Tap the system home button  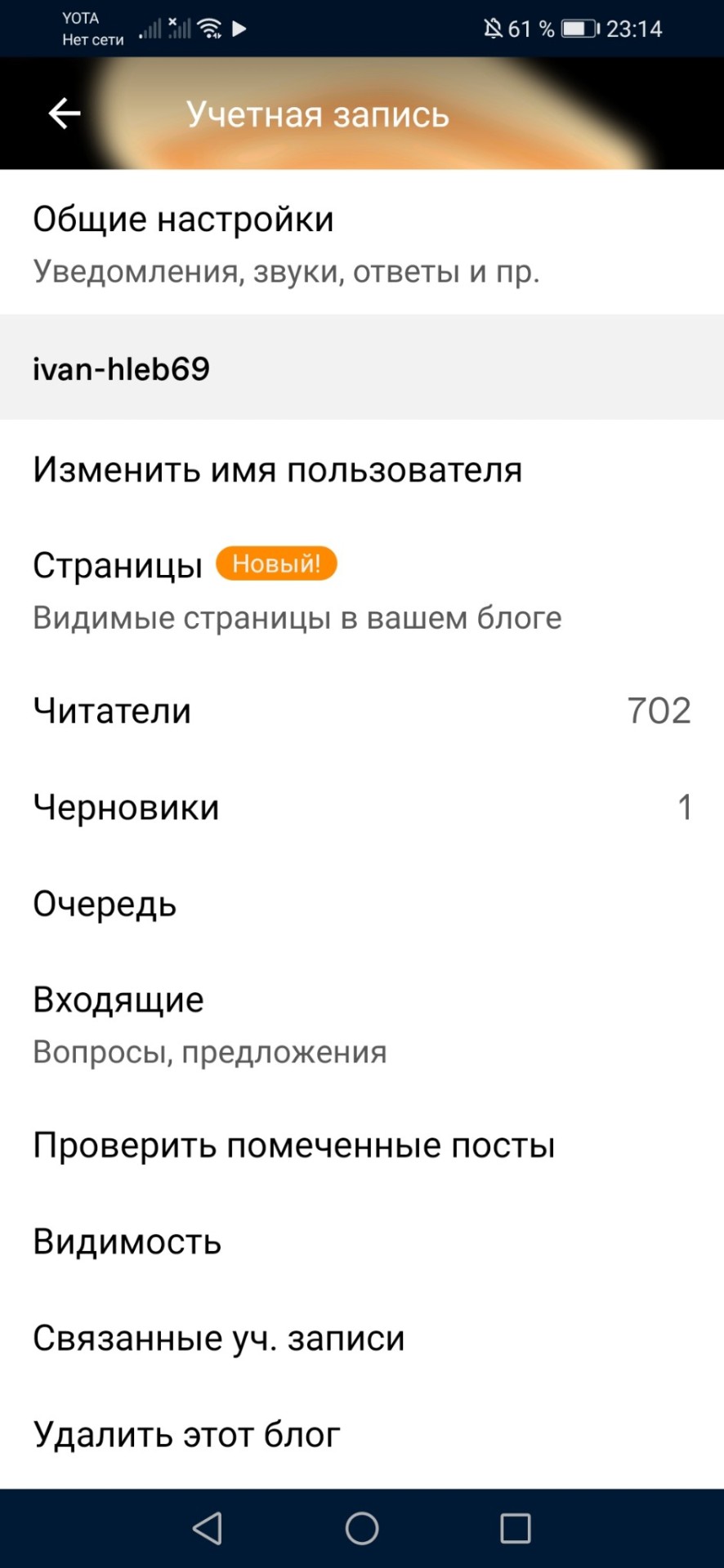click(x=362, y=1528)
